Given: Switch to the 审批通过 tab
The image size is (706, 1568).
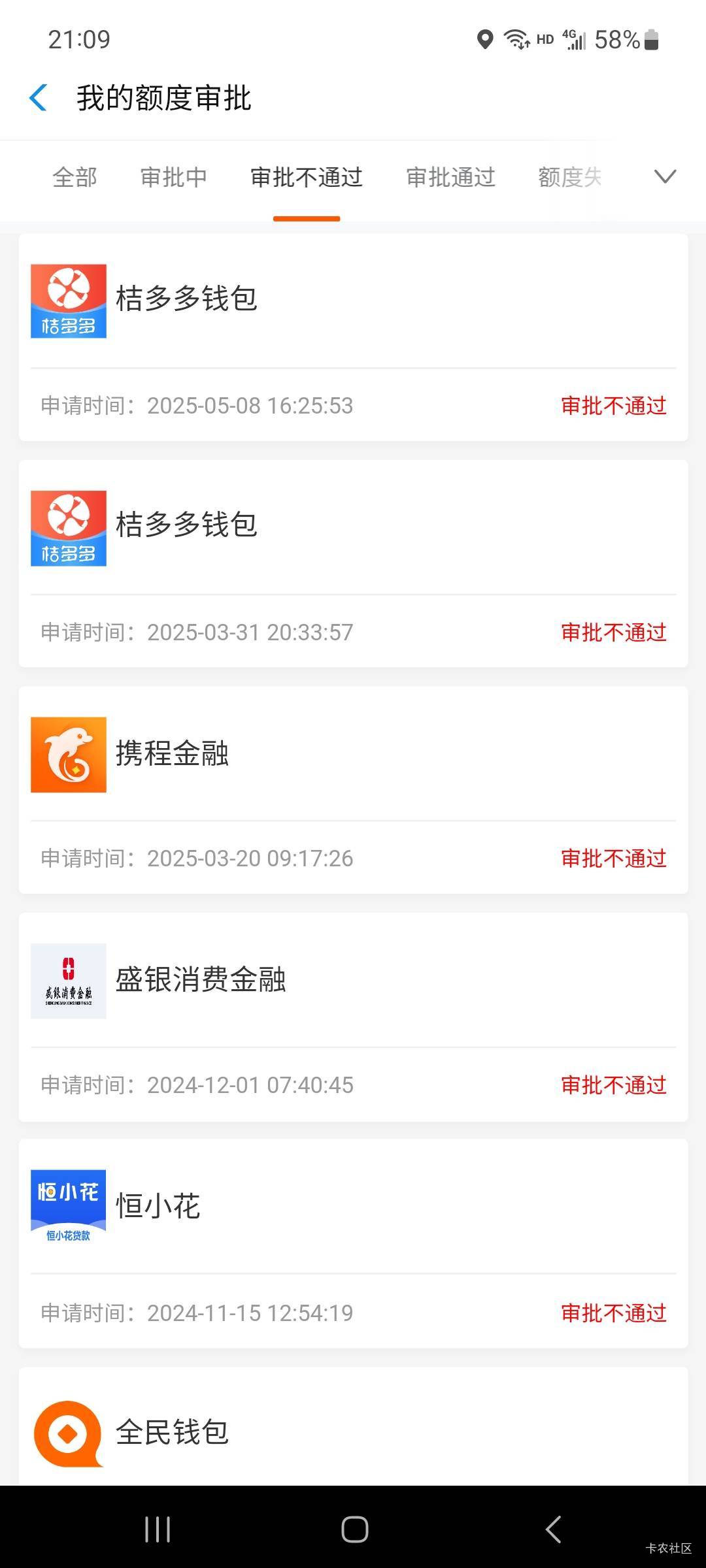Looking at the screenshot, I should (450, 177).
